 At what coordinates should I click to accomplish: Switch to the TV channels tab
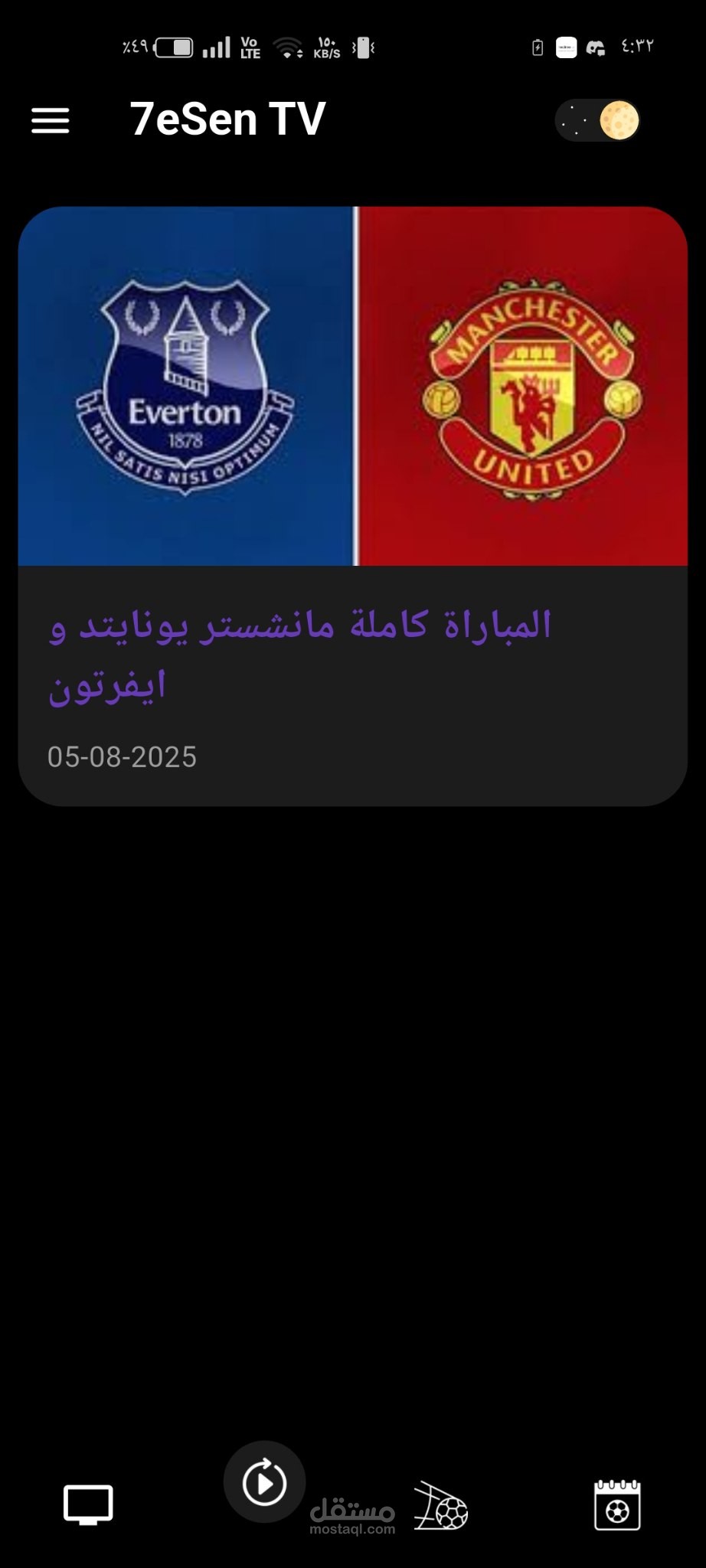(88, 1504)
